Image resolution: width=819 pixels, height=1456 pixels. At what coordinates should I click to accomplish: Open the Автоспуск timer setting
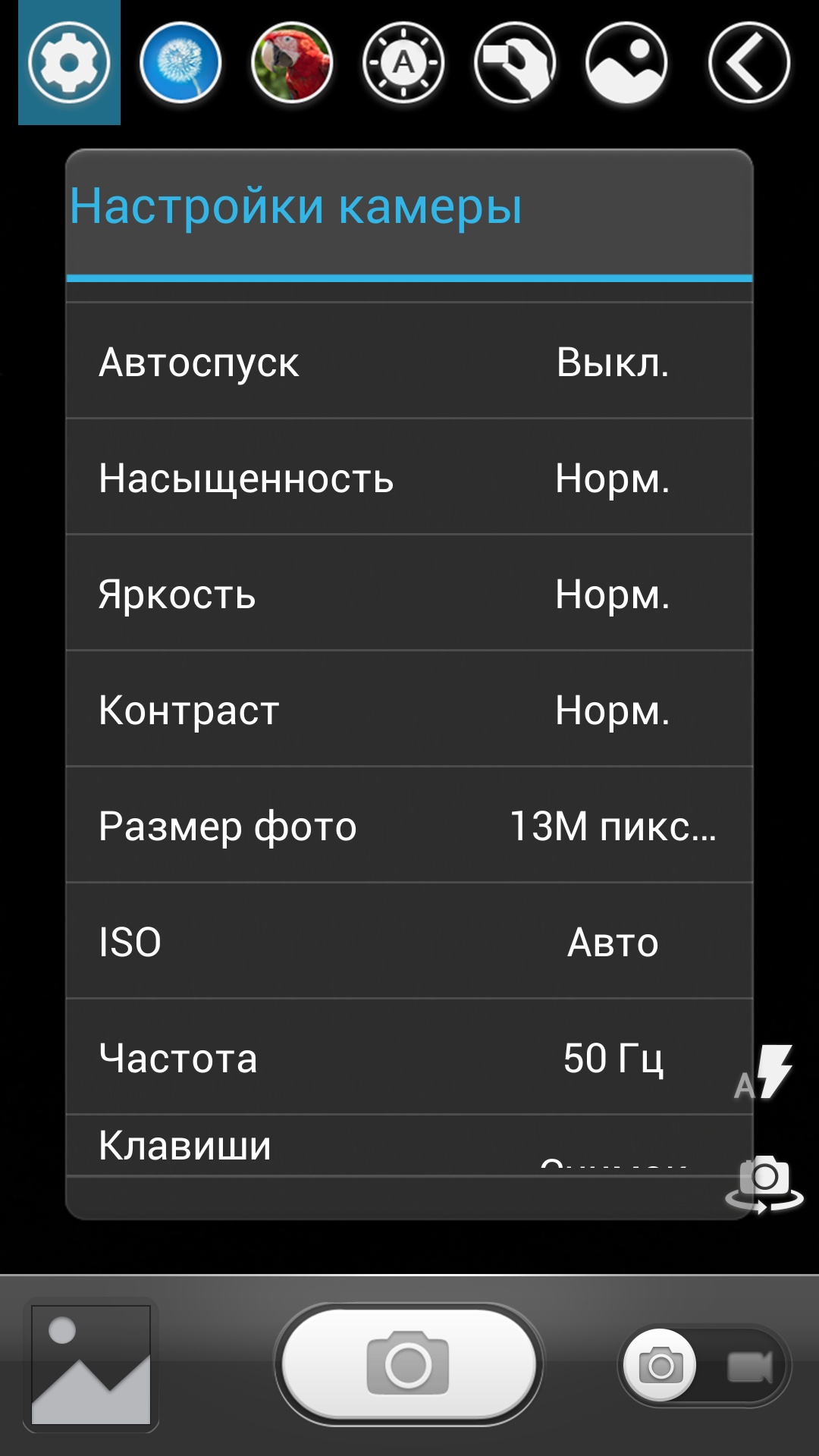409,362
